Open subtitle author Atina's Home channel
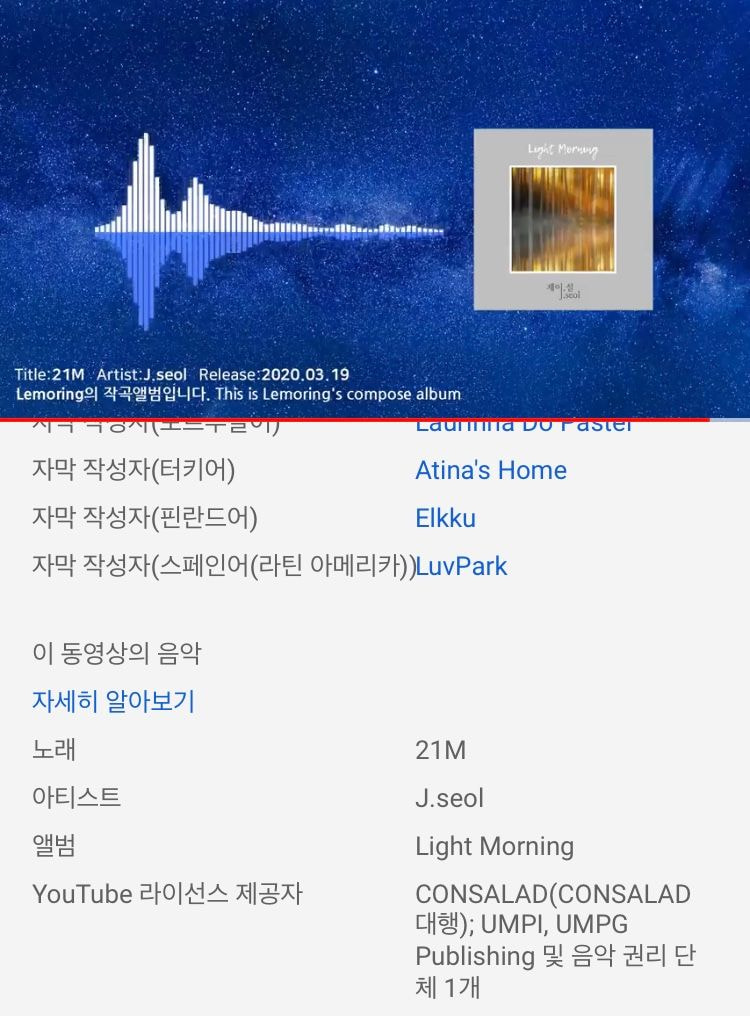This screenshot has width=750, height=1016. [490, 470]
